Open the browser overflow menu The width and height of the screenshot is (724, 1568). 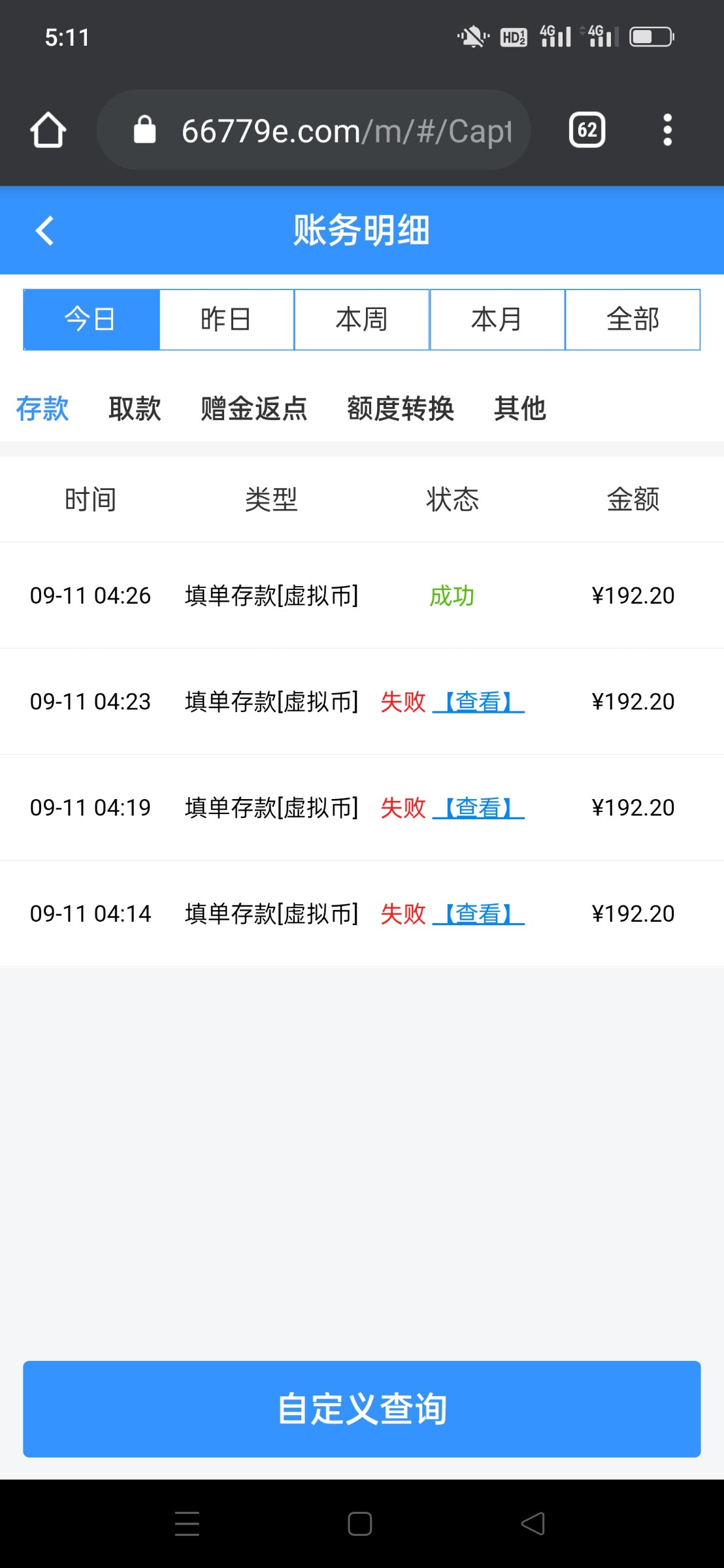click(667, 130)
